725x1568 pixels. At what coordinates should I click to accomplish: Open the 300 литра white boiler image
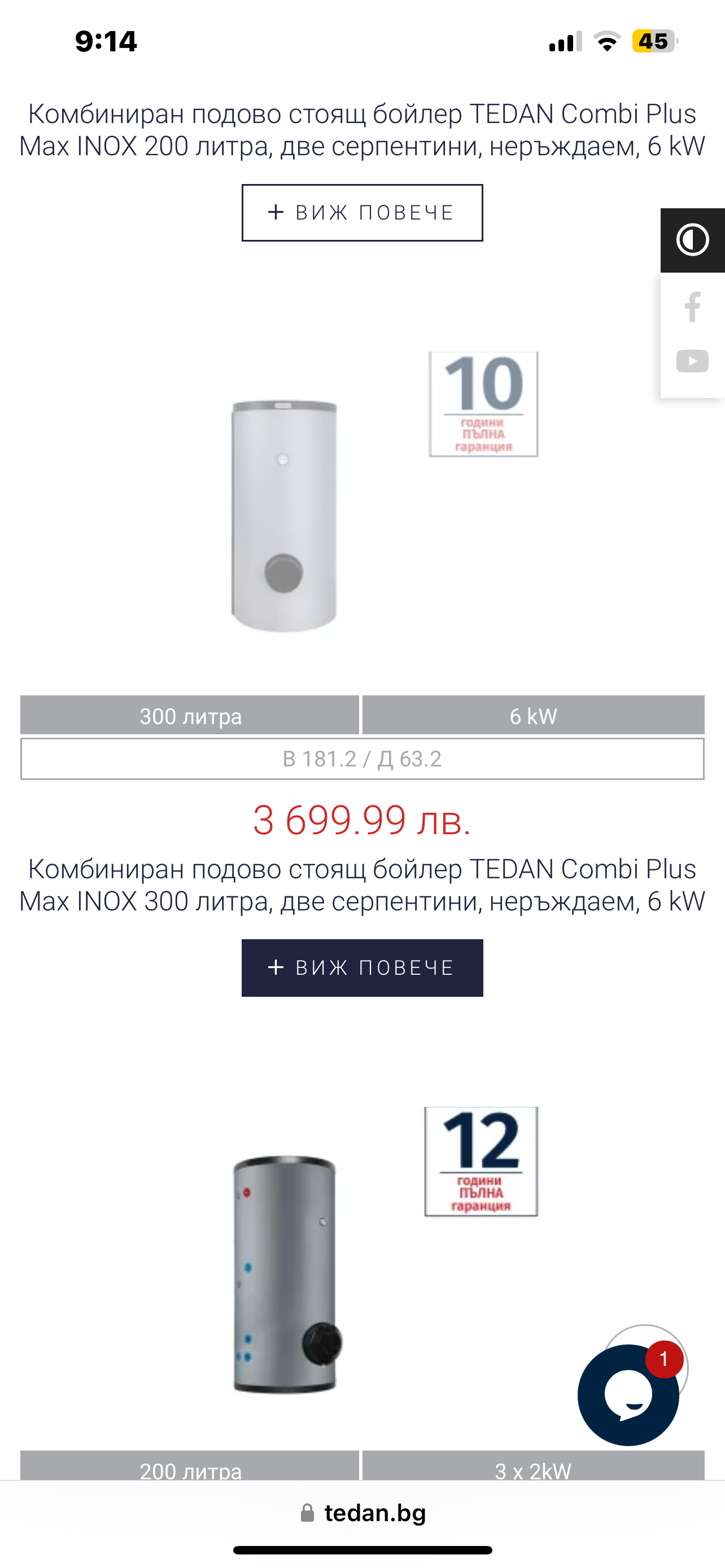pos(284,515)
